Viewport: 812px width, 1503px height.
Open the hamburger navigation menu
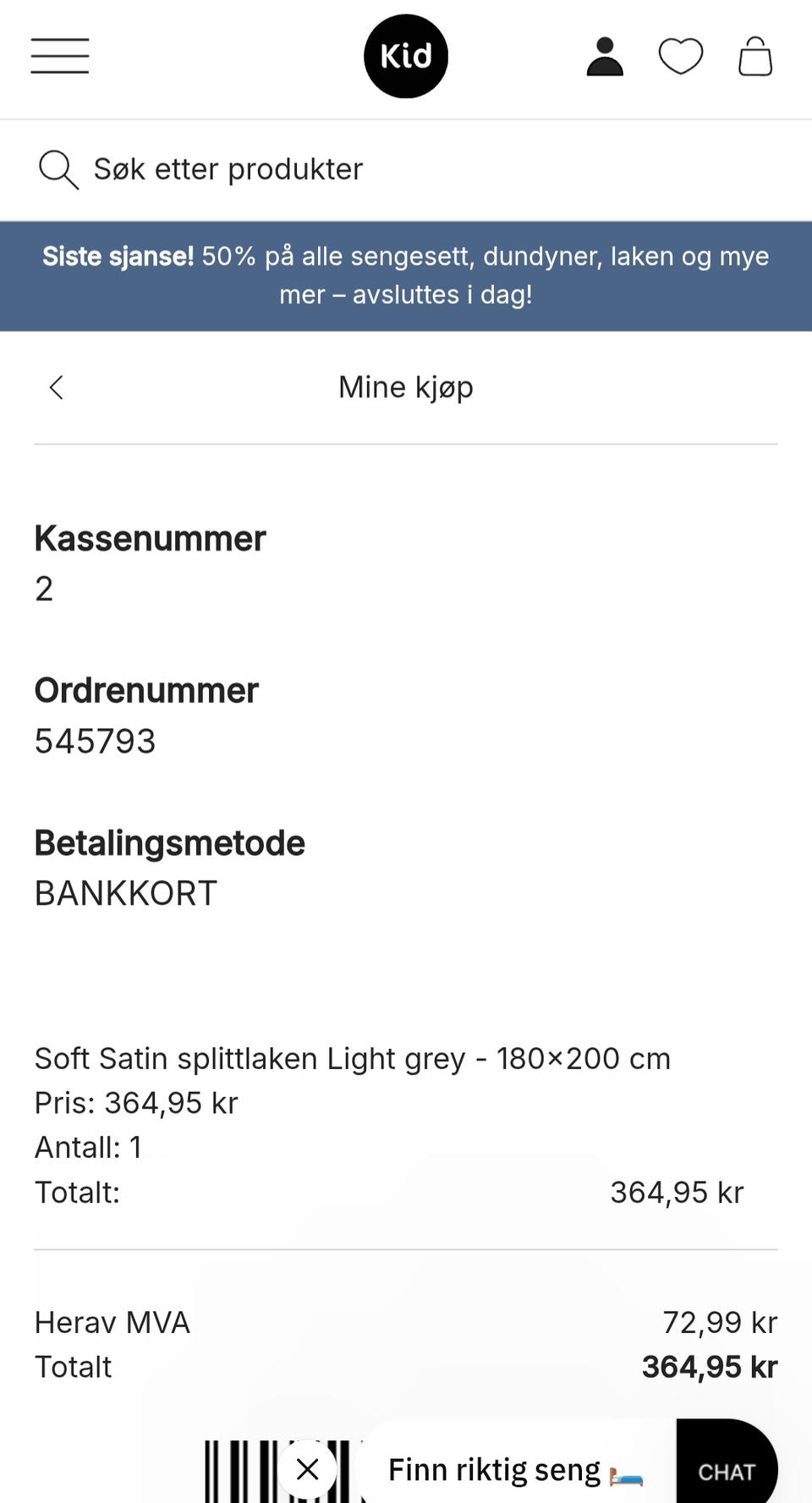[x=59, y=56]
